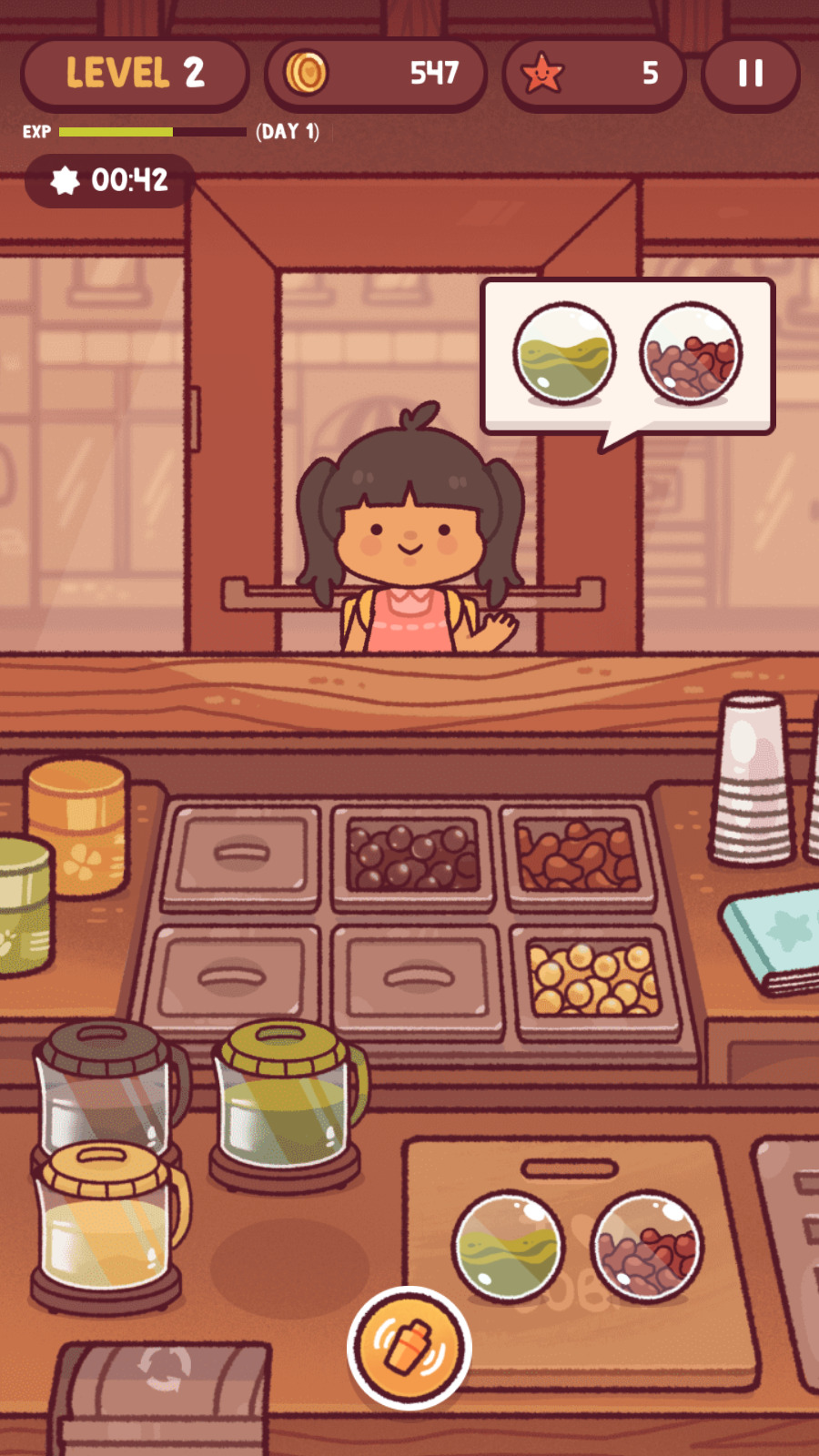Image resolution: width=819 pixels, height=1456 pixels.
Task: Choose the yellow boba topping tray
Action: click(593, 979)
